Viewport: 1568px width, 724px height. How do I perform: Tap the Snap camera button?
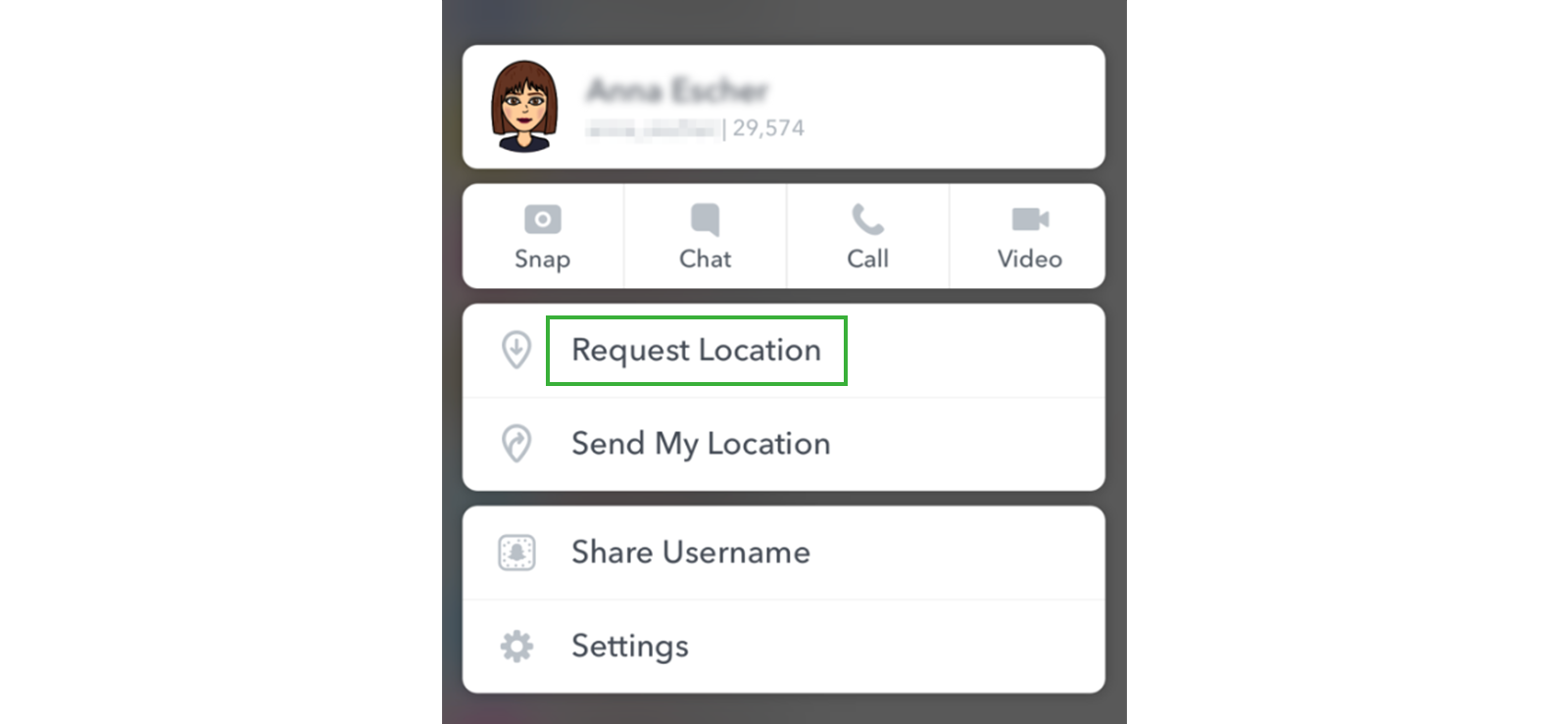tap(542, 236)
